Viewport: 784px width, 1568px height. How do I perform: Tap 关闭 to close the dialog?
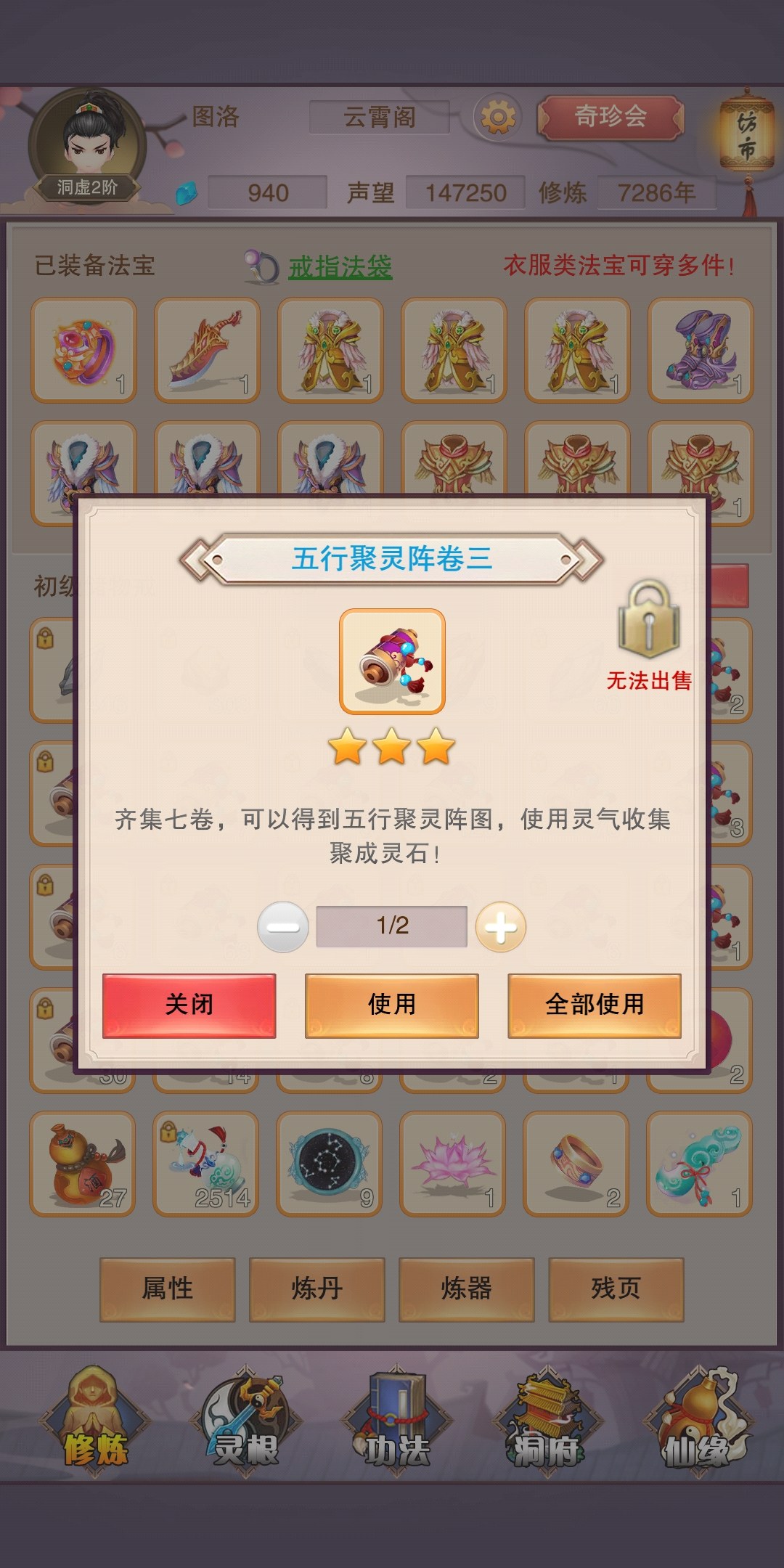coord(189,1005)
